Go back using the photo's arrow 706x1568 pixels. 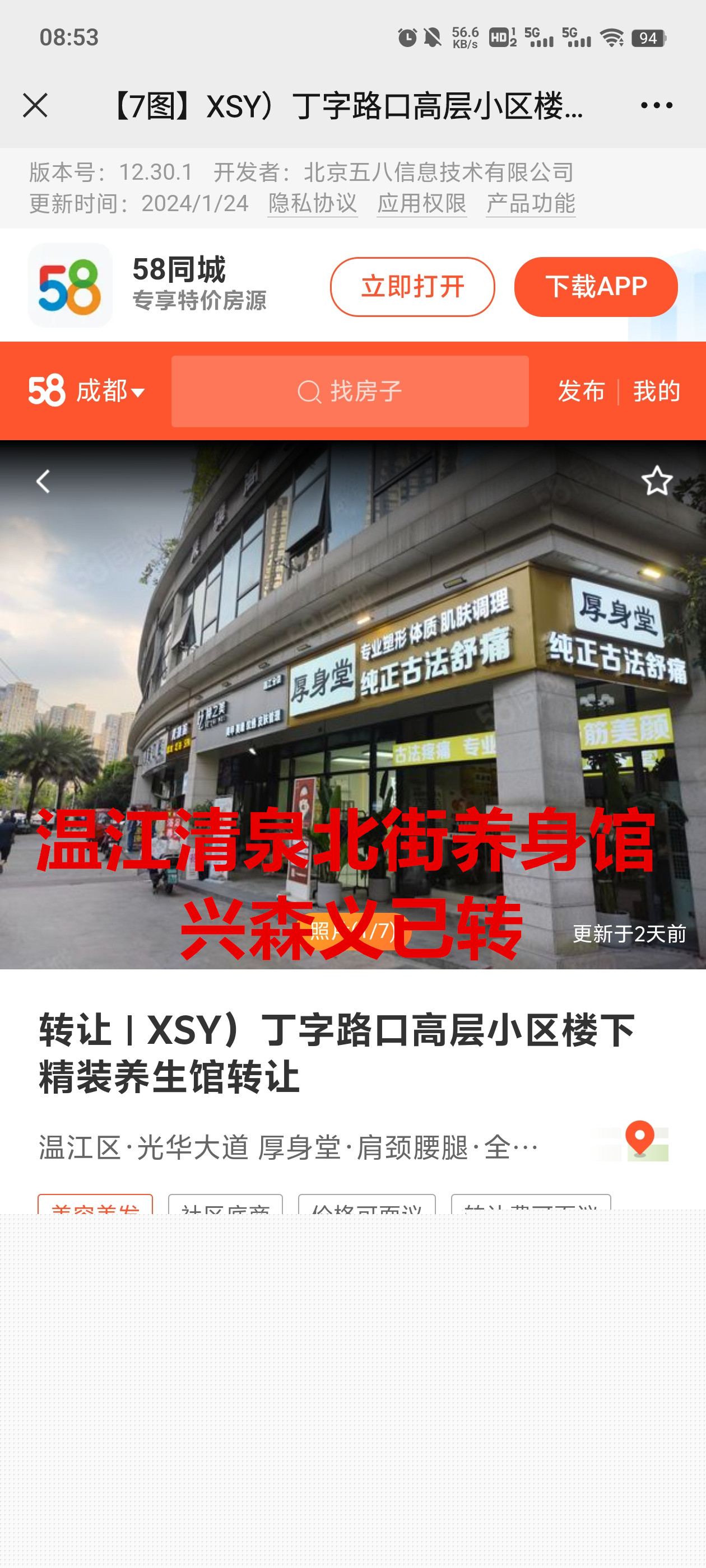coord(43,482)
